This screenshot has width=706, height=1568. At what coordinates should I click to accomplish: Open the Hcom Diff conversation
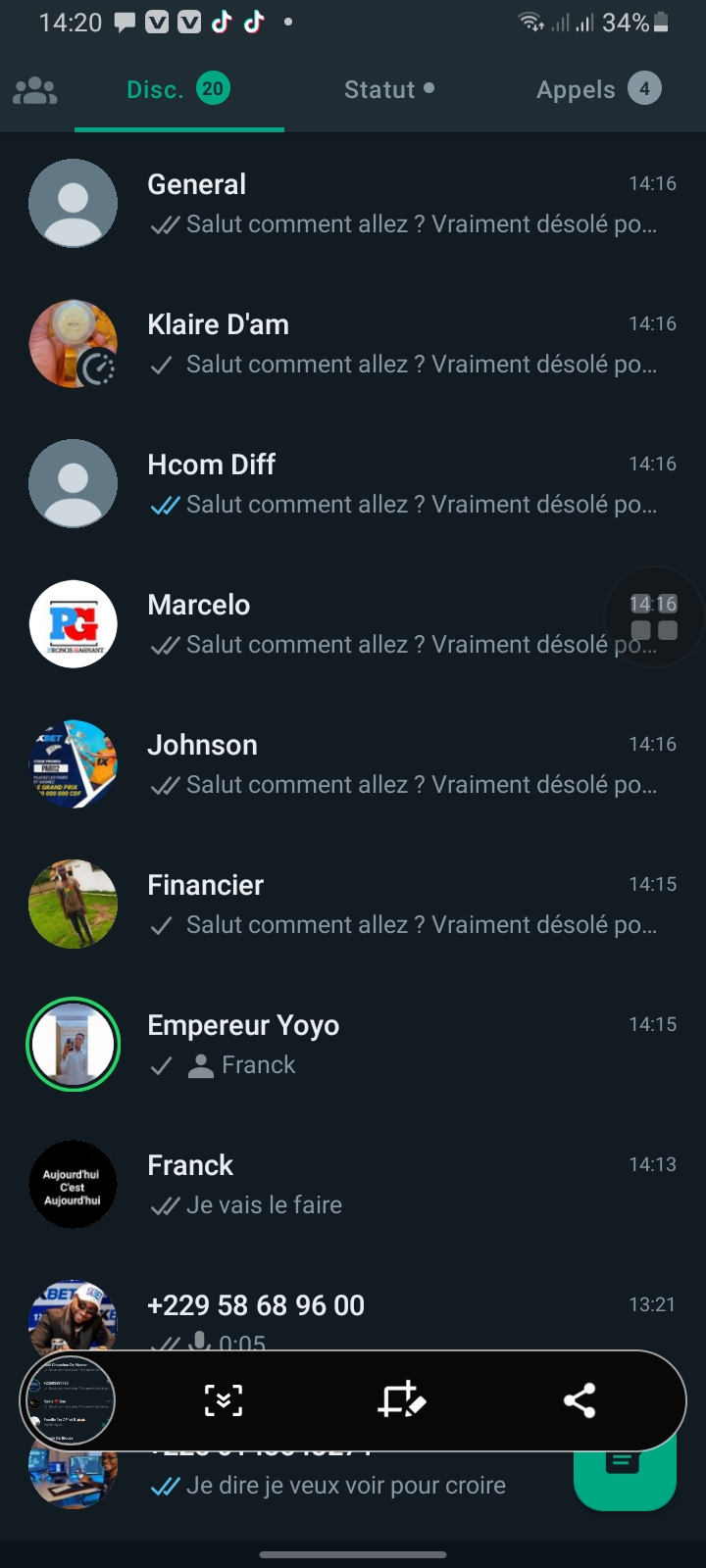392,484
